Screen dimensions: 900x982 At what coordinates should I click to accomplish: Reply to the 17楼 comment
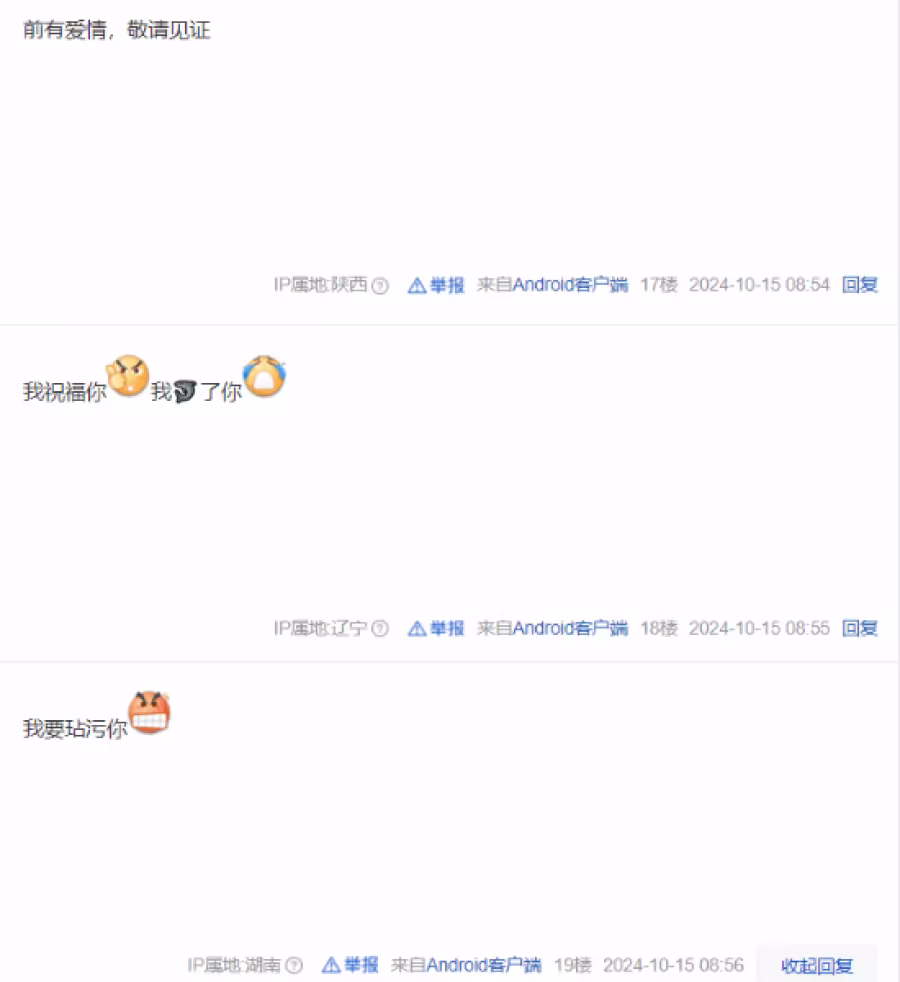[x=859, y=285]
